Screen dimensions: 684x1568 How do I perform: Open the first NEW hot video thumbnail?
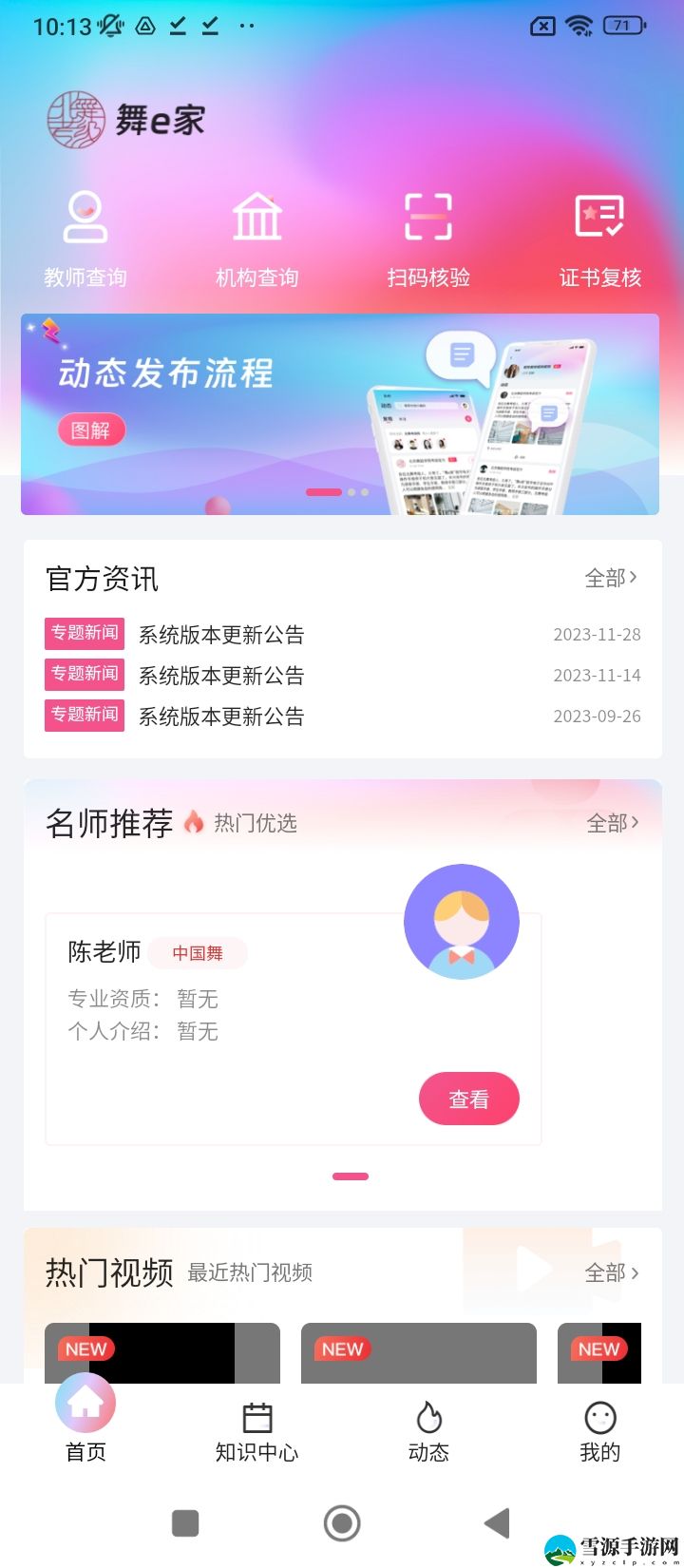point(162,1353)
